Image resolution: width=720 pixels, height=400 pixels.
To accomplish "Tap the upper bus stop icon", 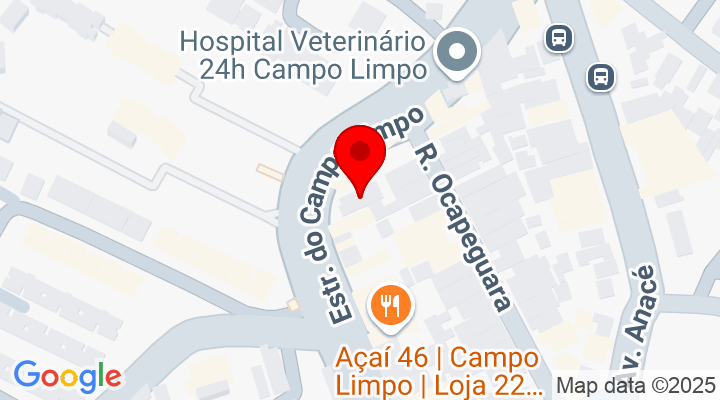I will tap(558, 38).
